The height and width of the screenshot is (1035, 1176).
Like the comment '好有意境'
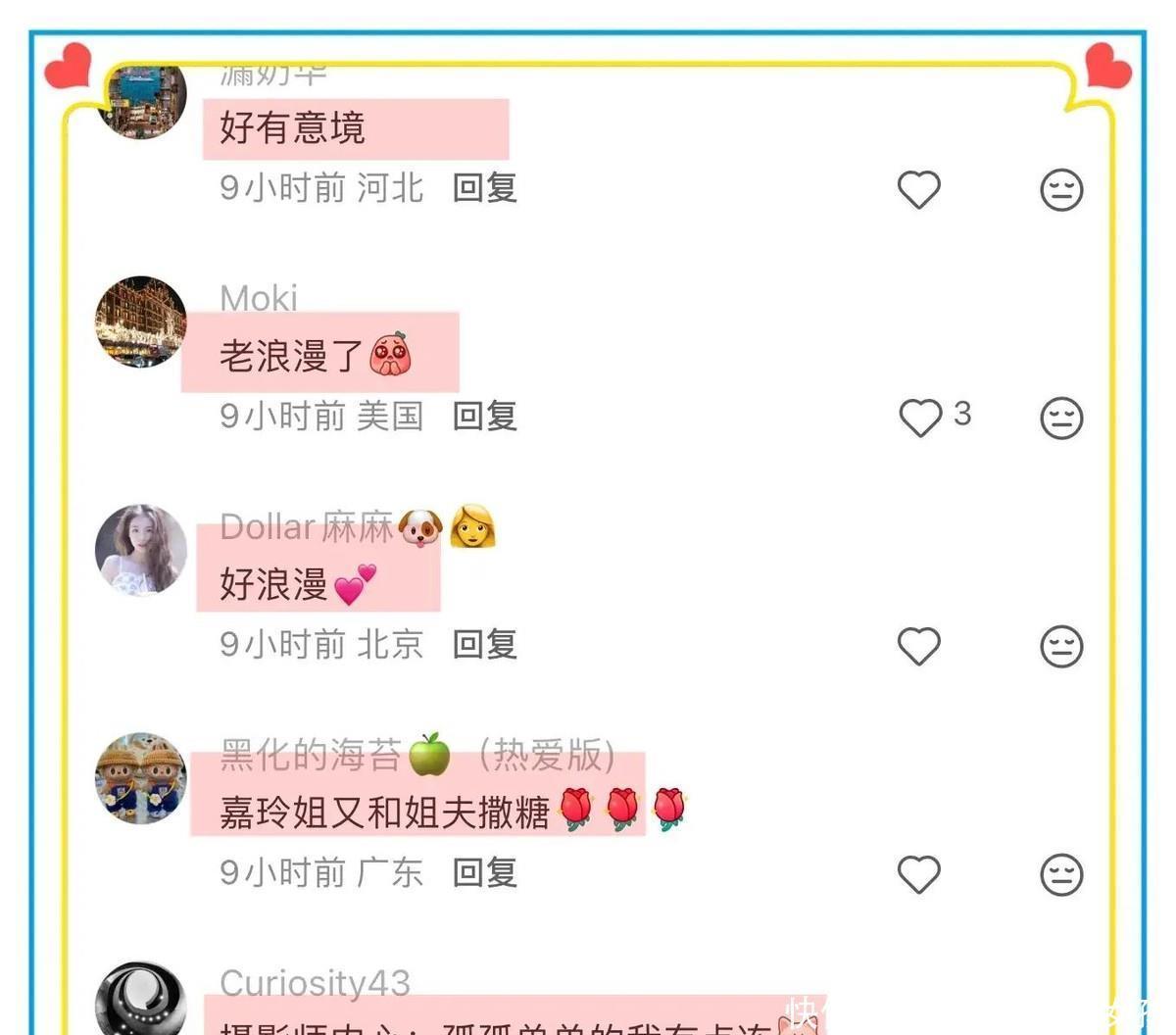(x=918, y=189)
